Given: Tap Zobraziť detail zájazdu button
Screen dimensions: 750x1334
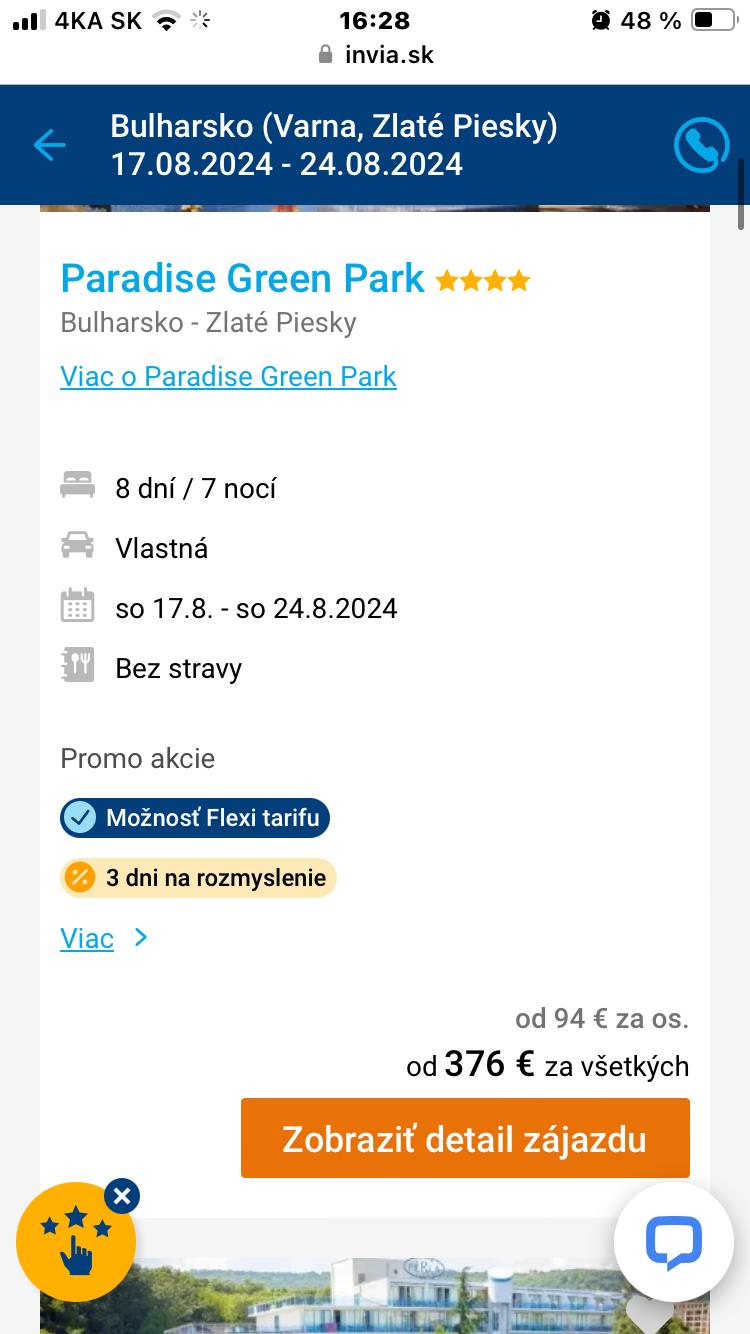Looking at the screenshot, I should click(465, 1139).
